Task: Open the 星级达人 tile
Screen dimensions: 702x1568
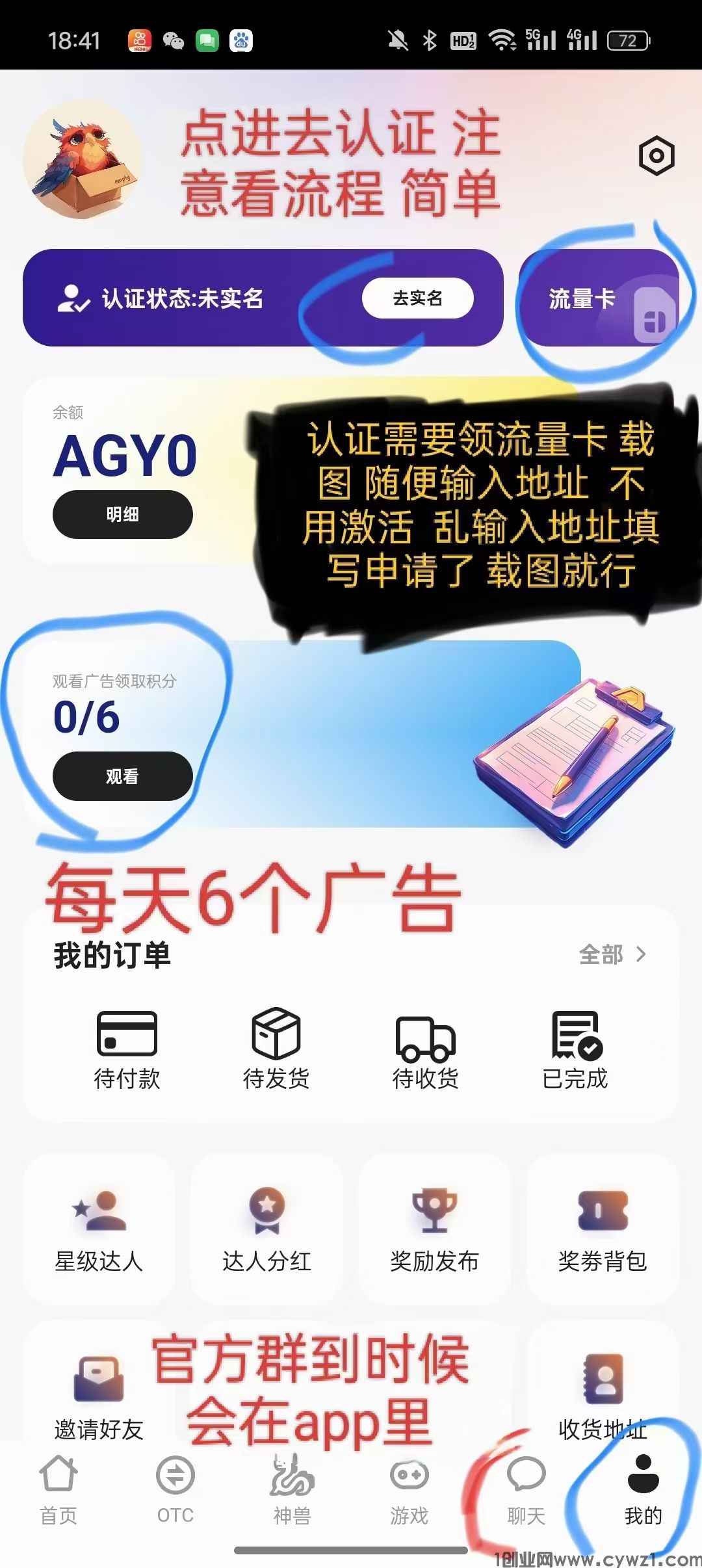Action: pos(99,1230)
